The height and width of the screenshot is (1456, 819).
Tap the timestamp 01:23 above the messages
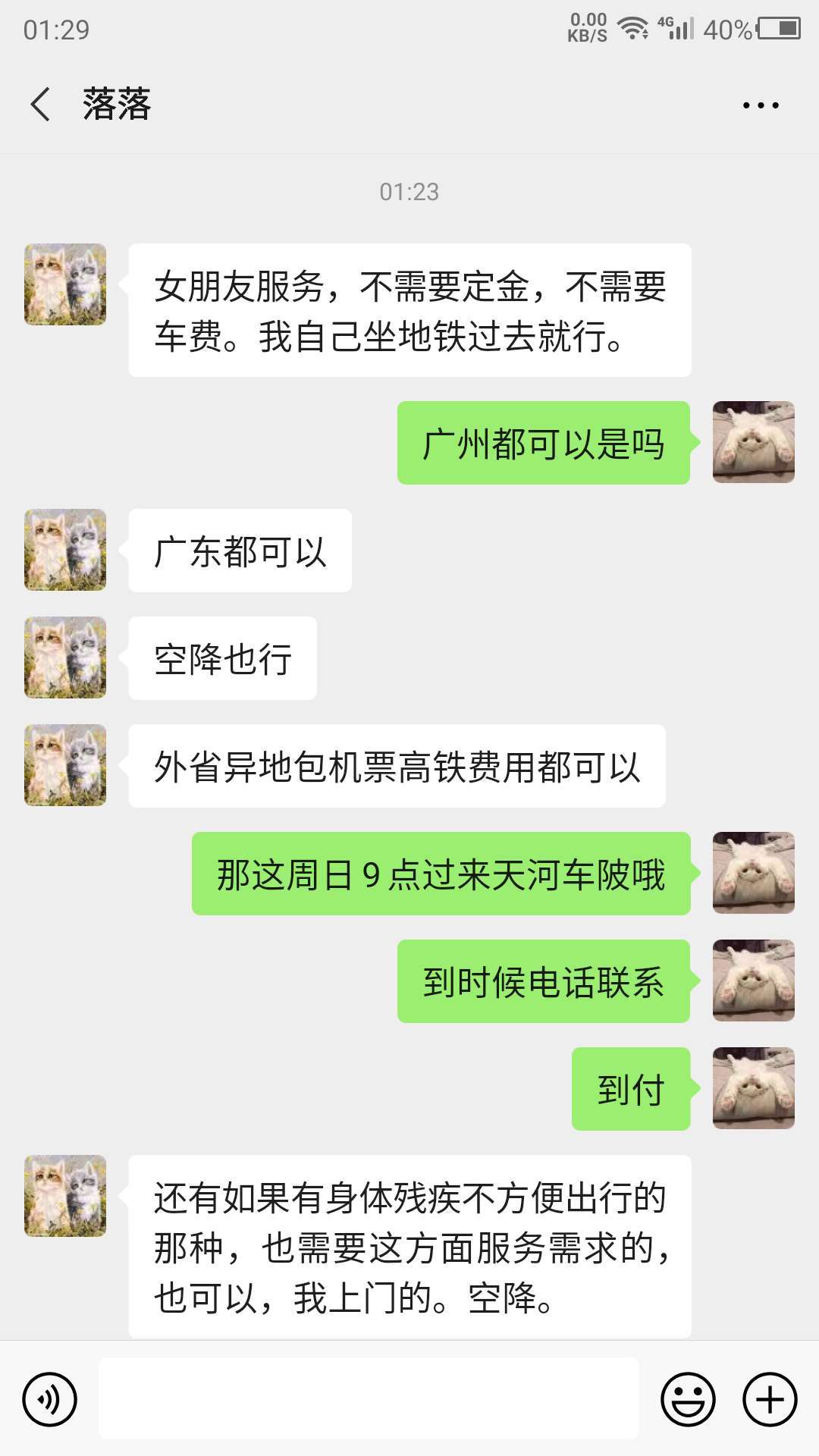409,193
